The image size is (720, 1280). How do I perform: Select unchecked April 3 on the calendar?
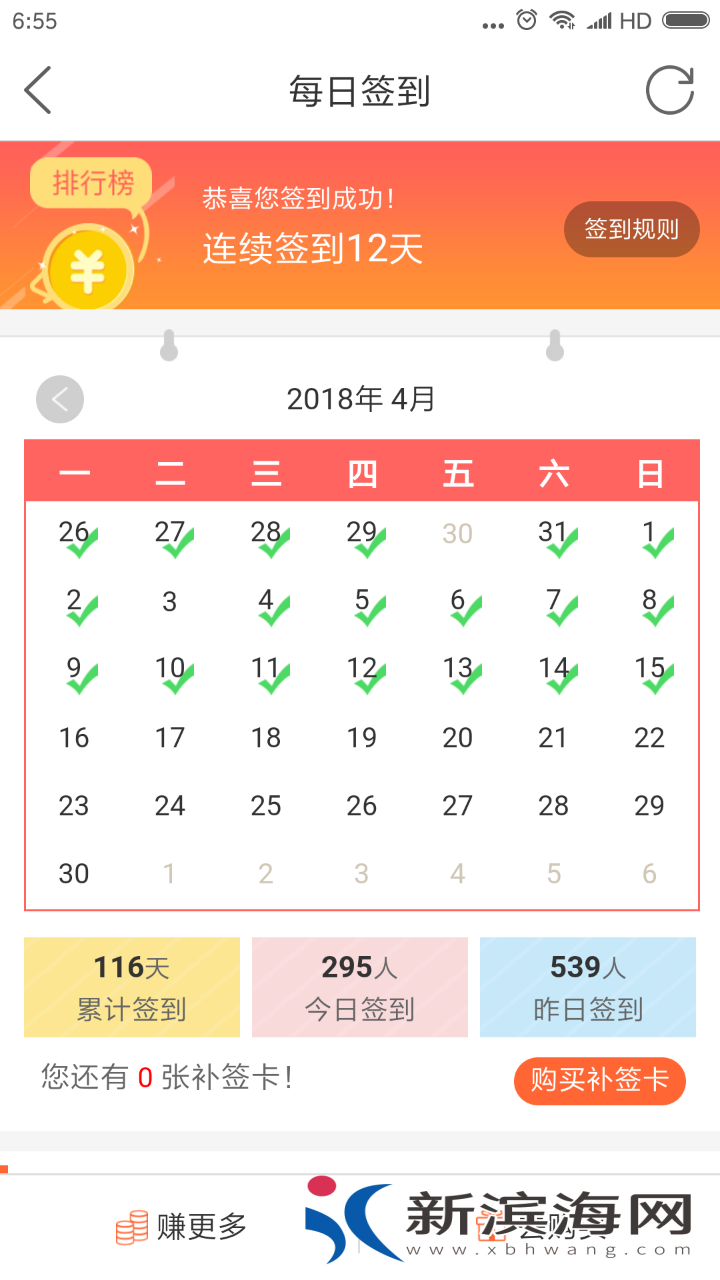pos(170,602)
